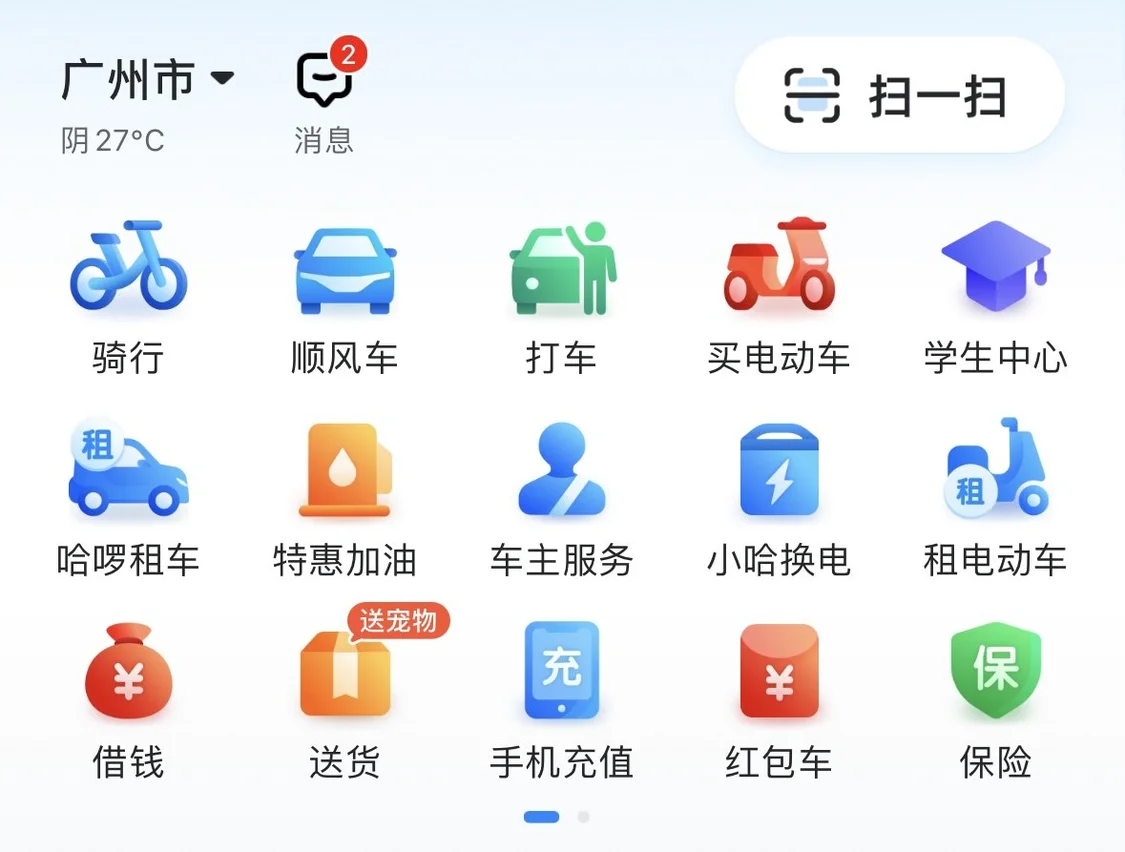Tap the second page indicator dot
Image resolution: width=1125 pixels, height=852 pixels.
[583, 817]
